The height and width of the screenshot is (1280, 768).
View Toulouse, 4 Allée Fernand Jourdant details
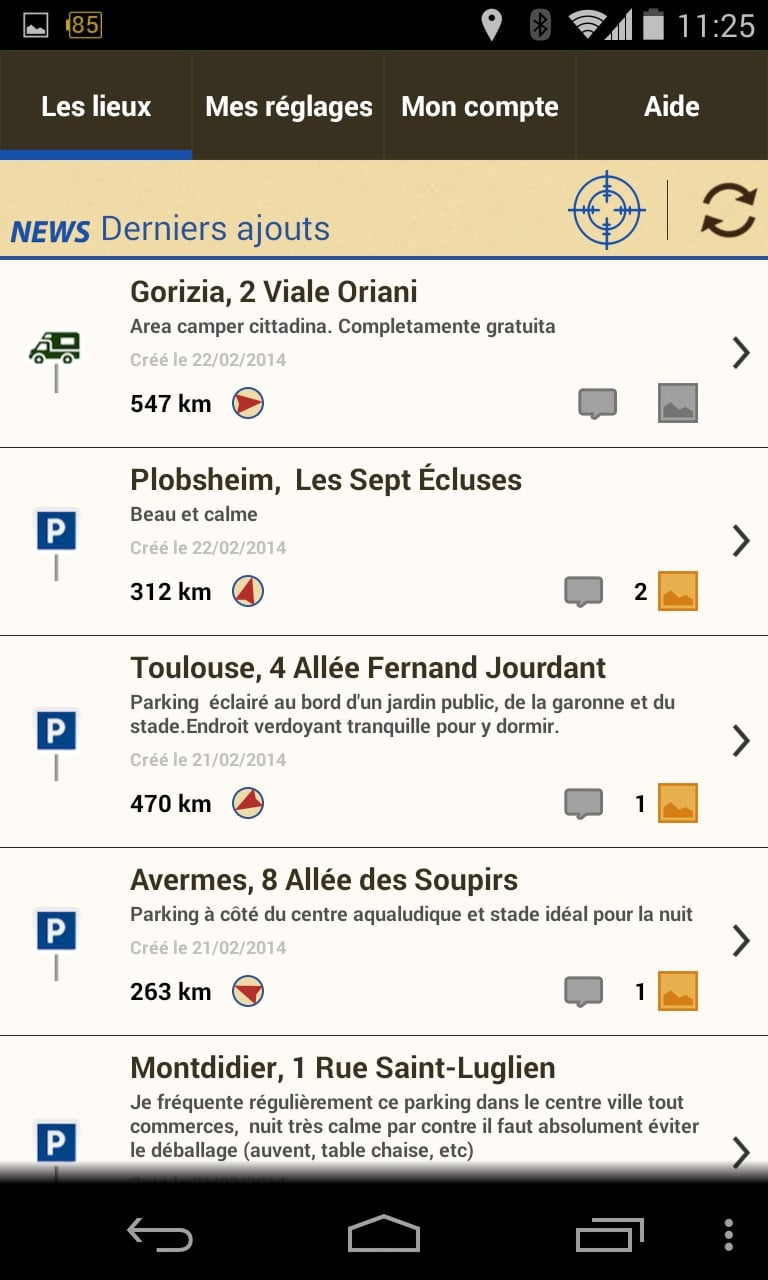click(x=384, y=742)
